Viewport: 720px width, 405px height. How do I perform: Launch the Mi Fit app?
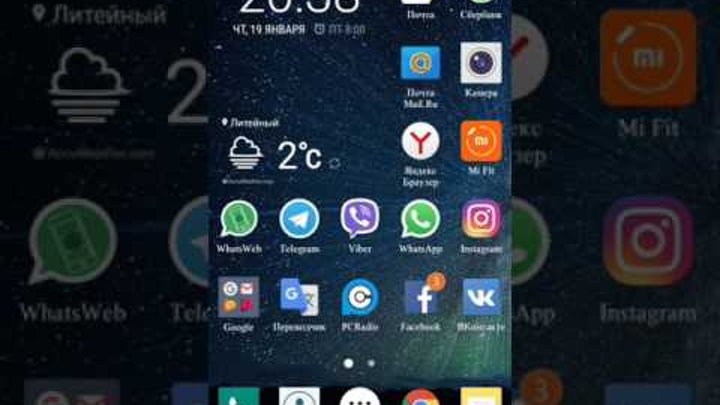point(481,141)
